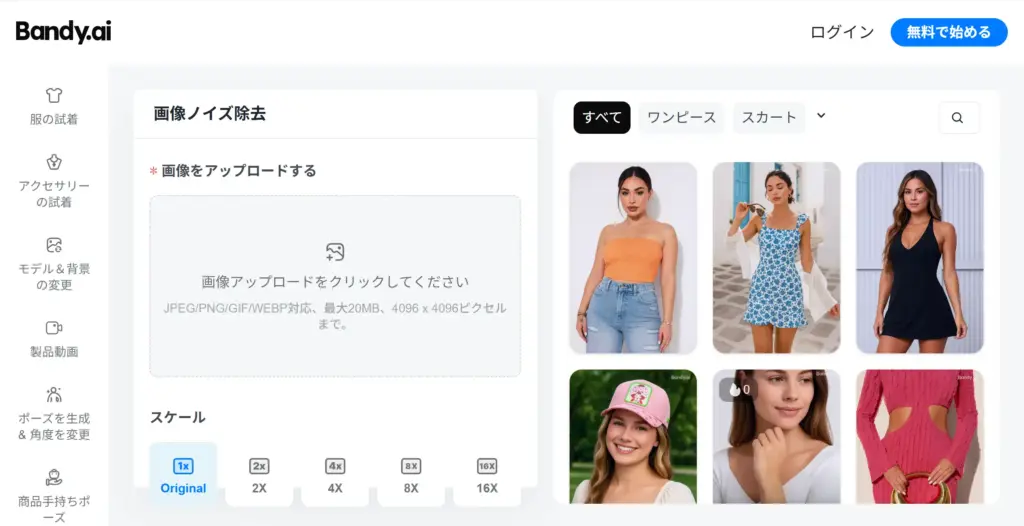Choose the 16X scale option

(487, 475)
